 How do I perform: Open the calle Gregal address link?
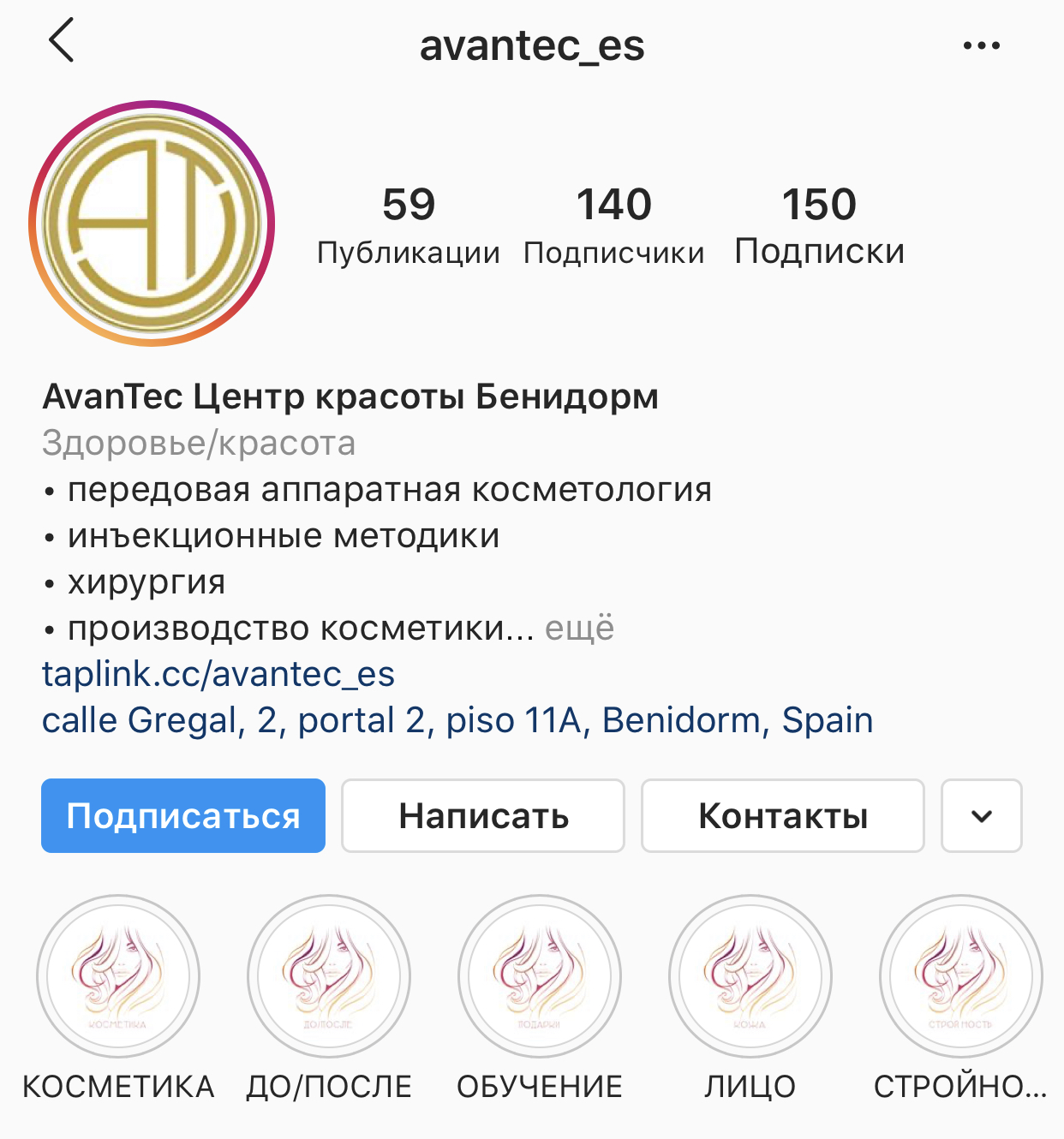pyautogui.click(x=457, y=720)
